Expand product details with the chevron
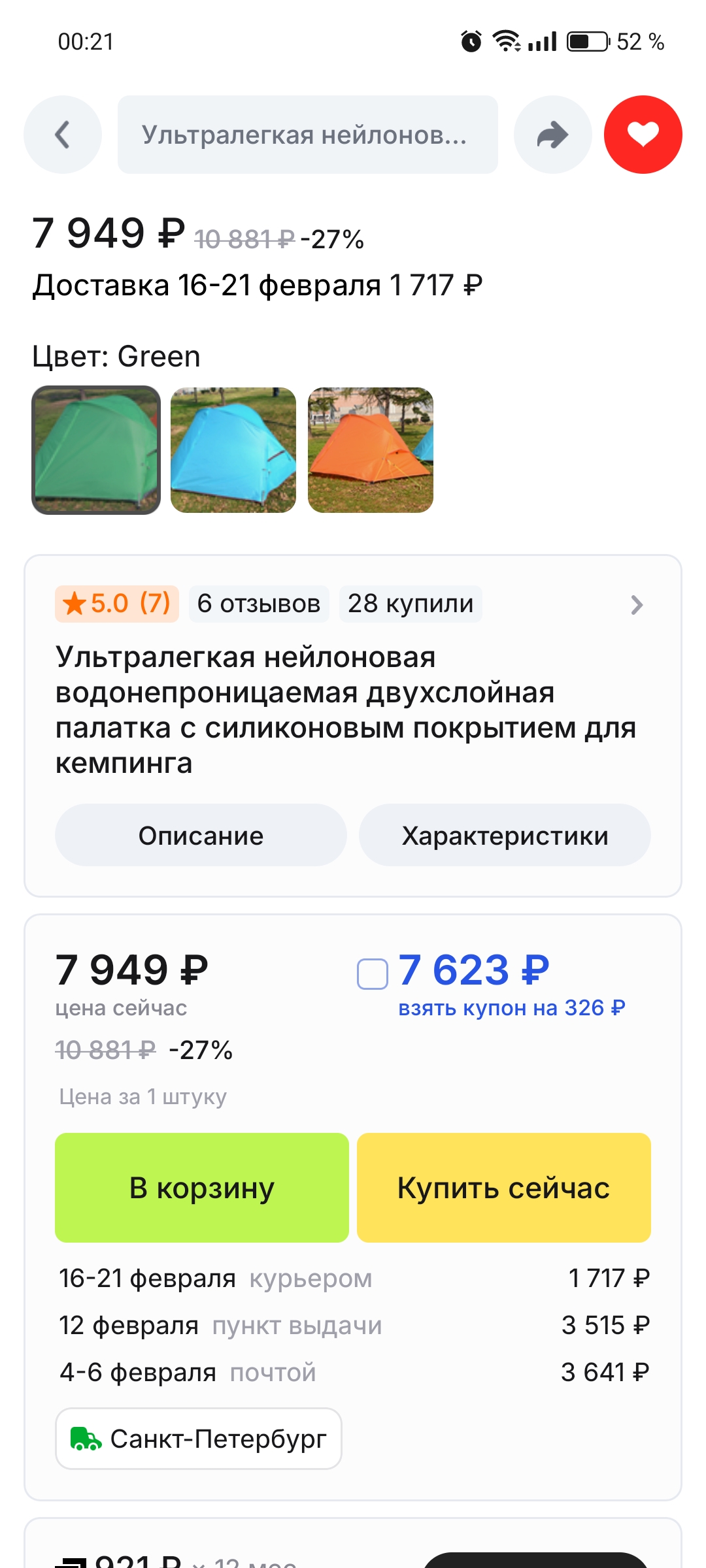 (637, 605)
